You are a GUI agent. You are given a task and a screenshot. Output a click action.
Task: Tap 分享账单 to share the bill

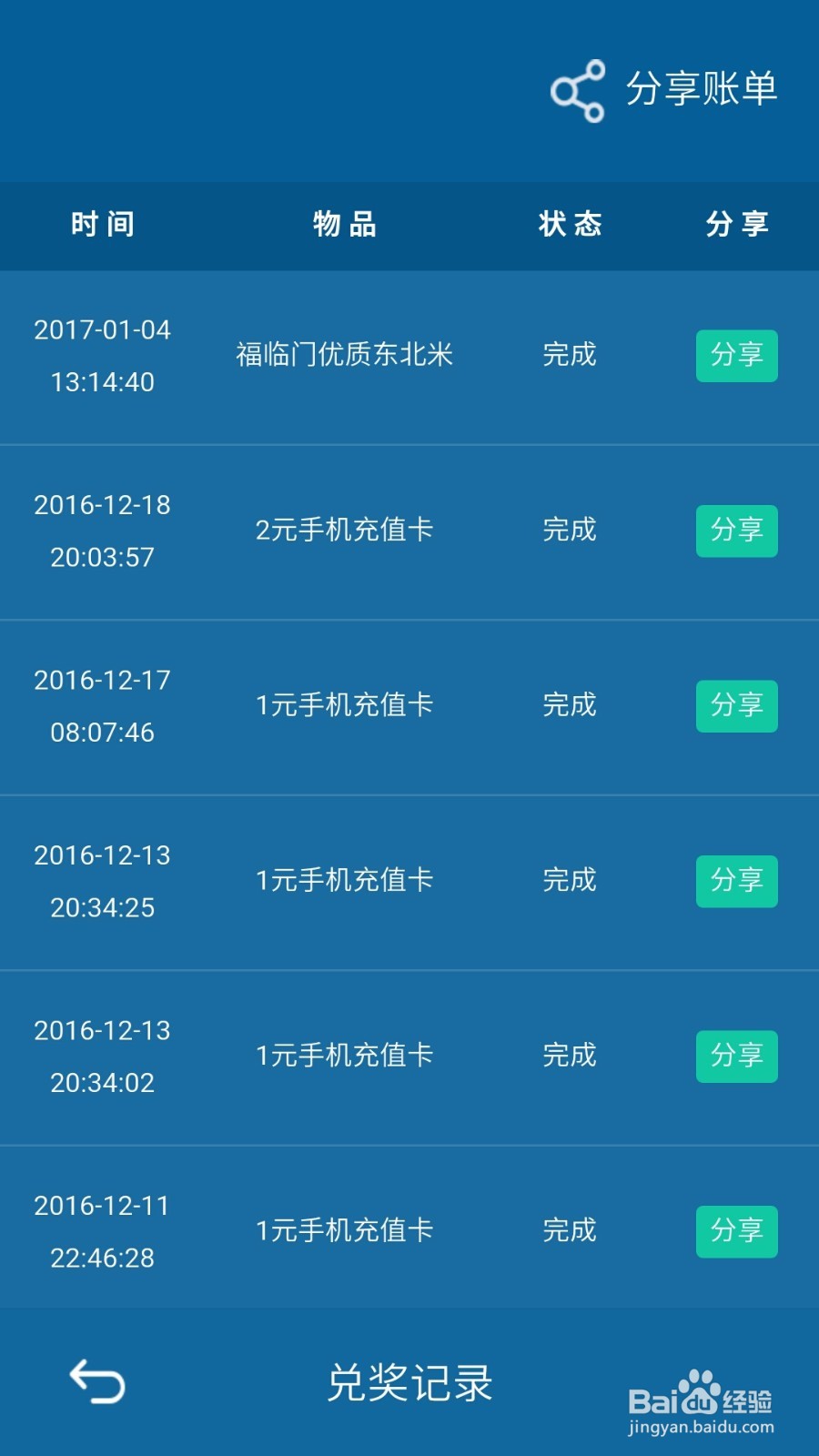(664, 90)
